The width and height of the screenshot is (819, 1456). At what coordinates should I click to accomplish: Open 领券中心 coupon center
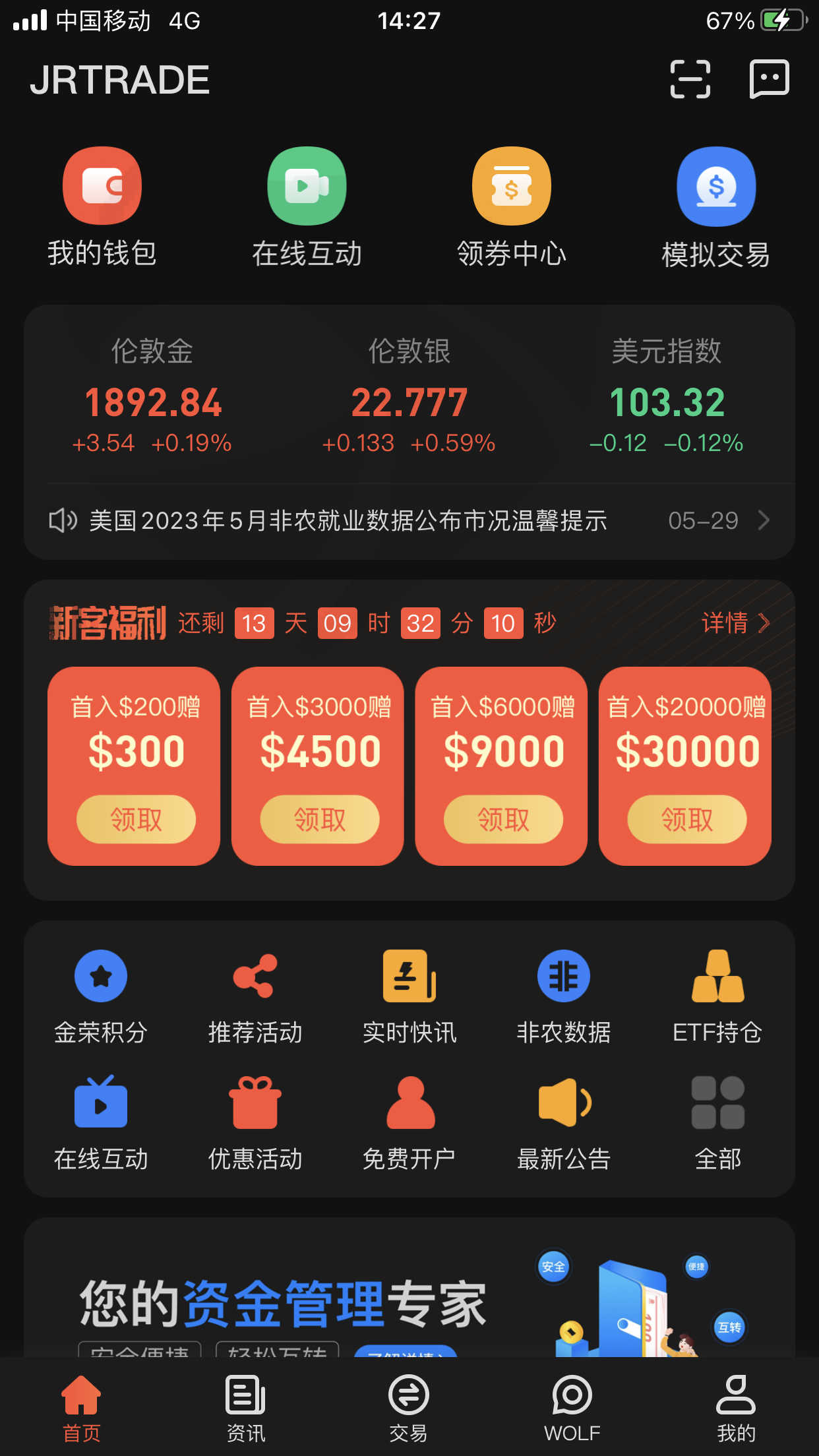(x=512, y=207)
